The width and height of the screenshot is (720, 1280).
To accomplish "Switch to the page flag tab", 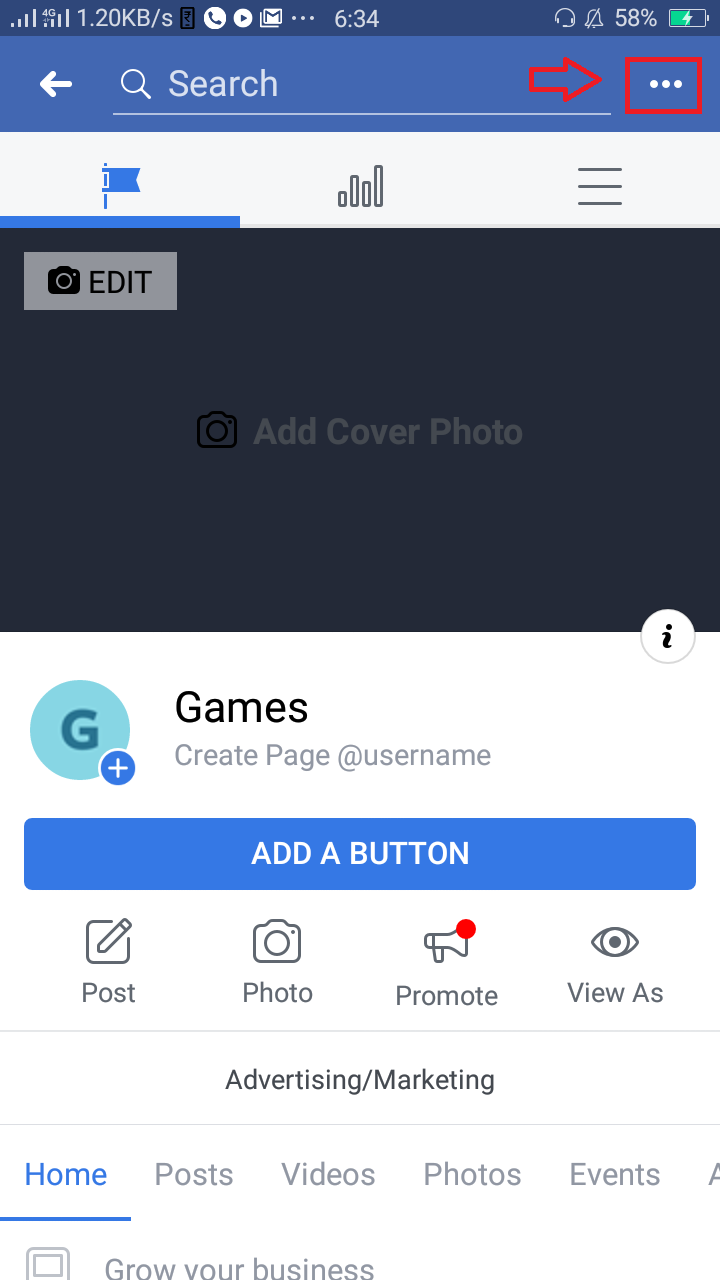I will tap(120, 186).
